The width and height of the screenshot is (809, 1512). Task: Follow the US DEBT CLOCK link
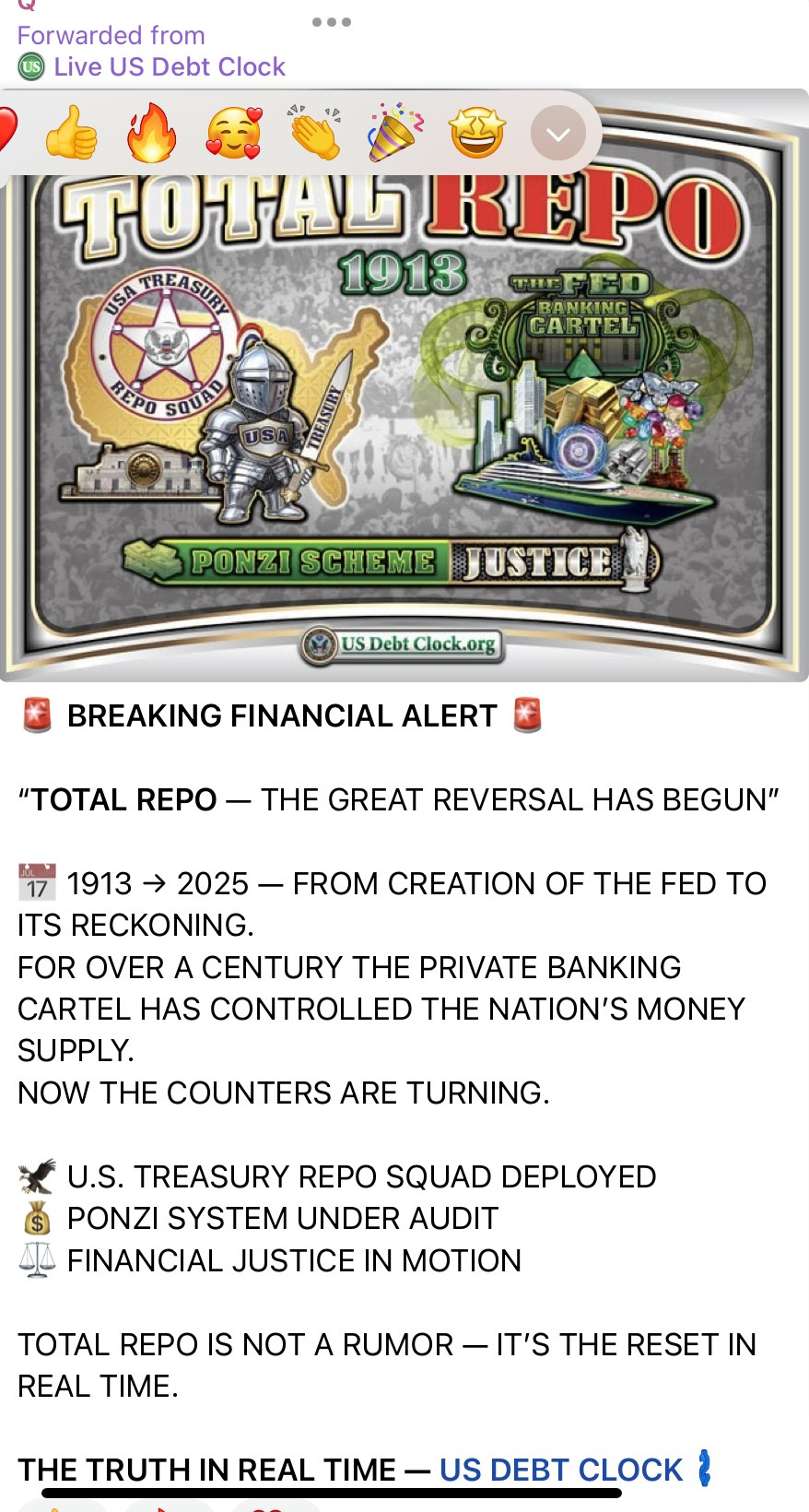pos(560,1470)
